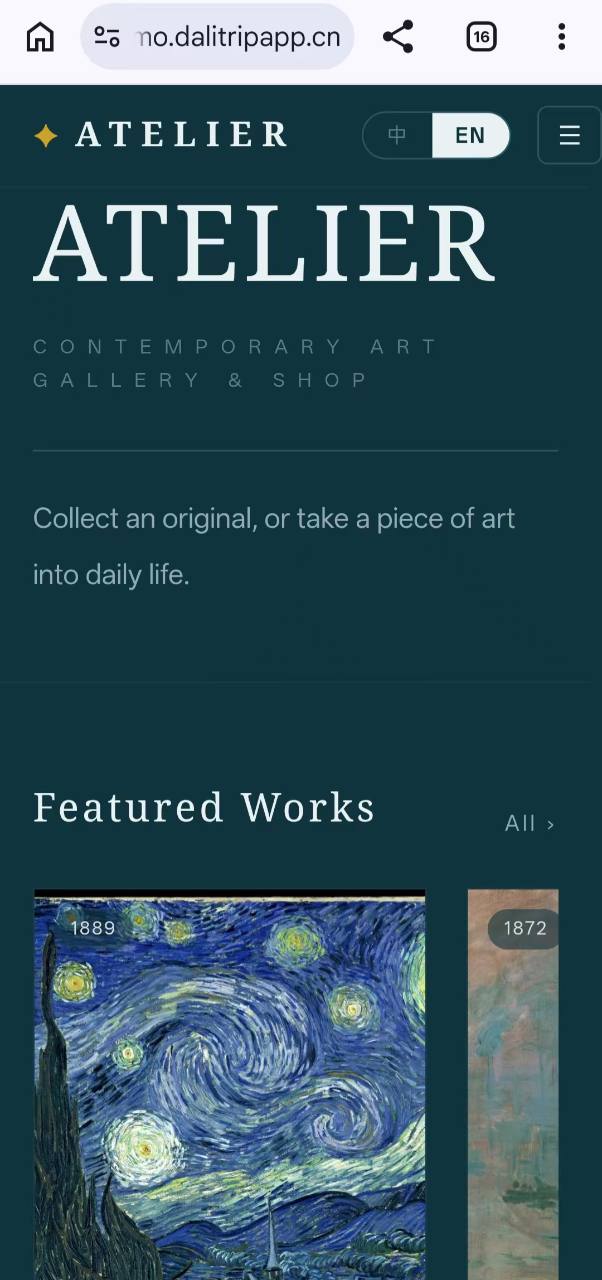Tap the ATELIER logo in the site header

[x=160, y=135]
